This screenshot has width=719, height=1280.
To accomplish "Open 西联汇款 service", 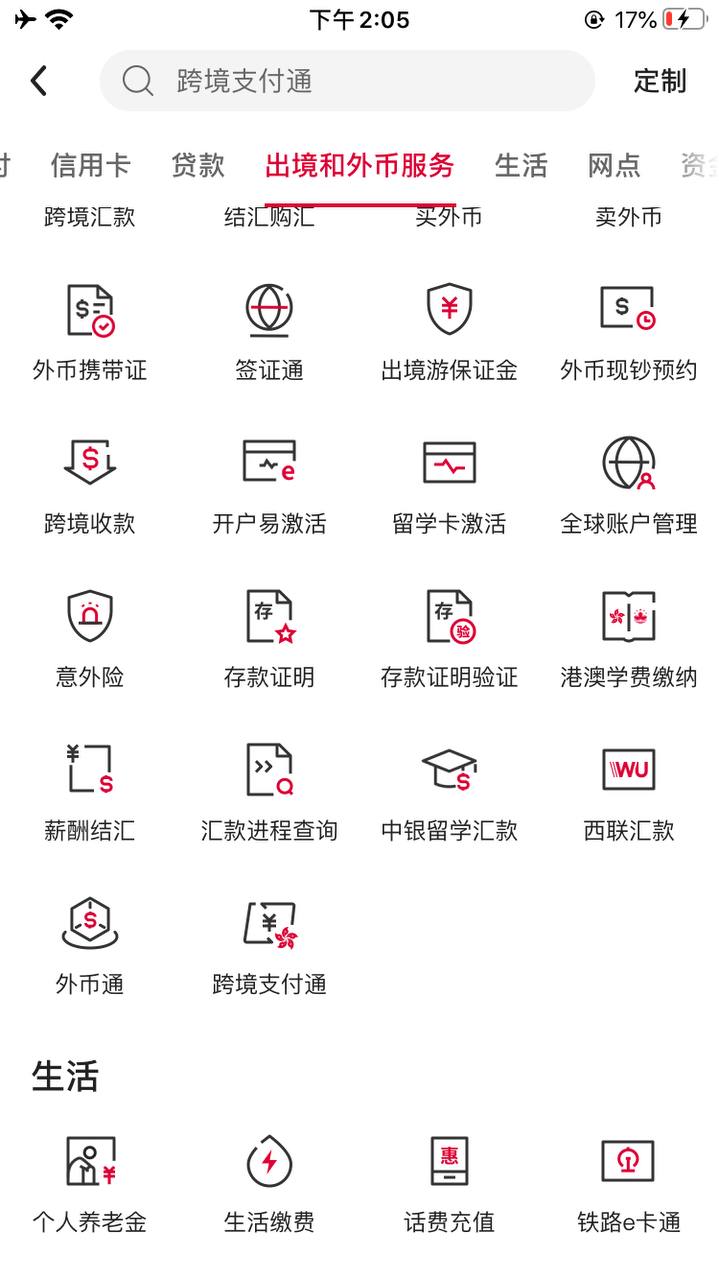I will click(x=629, y=792).
